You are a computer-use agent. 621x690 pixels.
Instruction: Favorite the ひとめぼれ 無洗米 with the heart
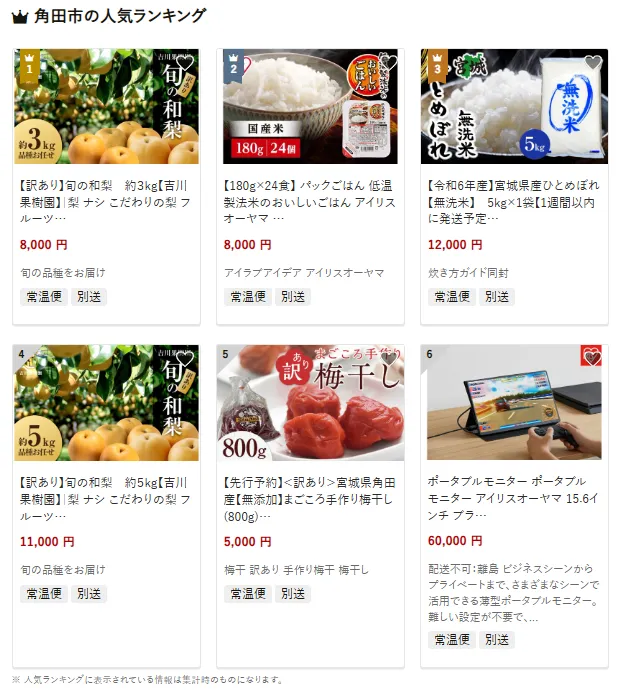(593, 63)
